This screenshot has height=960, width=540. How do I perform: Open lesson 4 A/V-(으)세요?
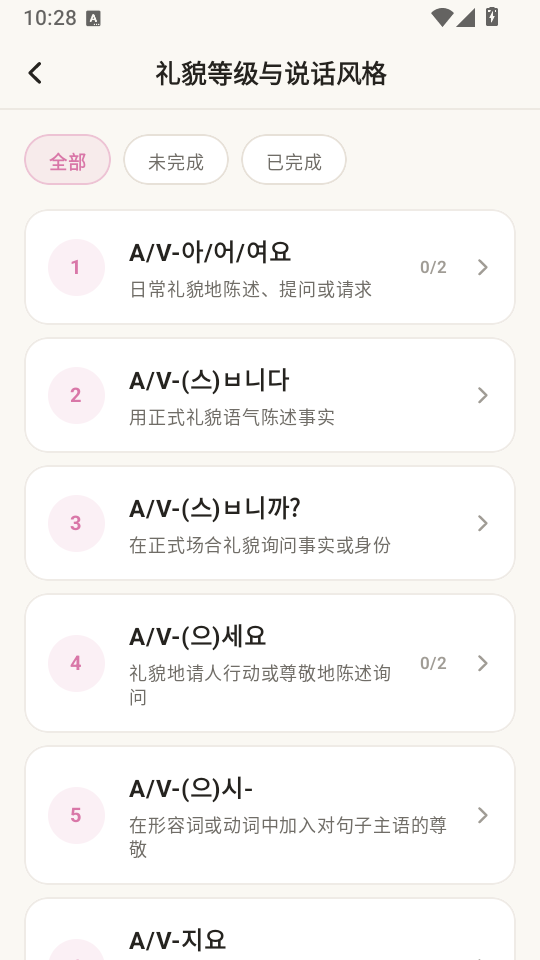click(270, 663)
